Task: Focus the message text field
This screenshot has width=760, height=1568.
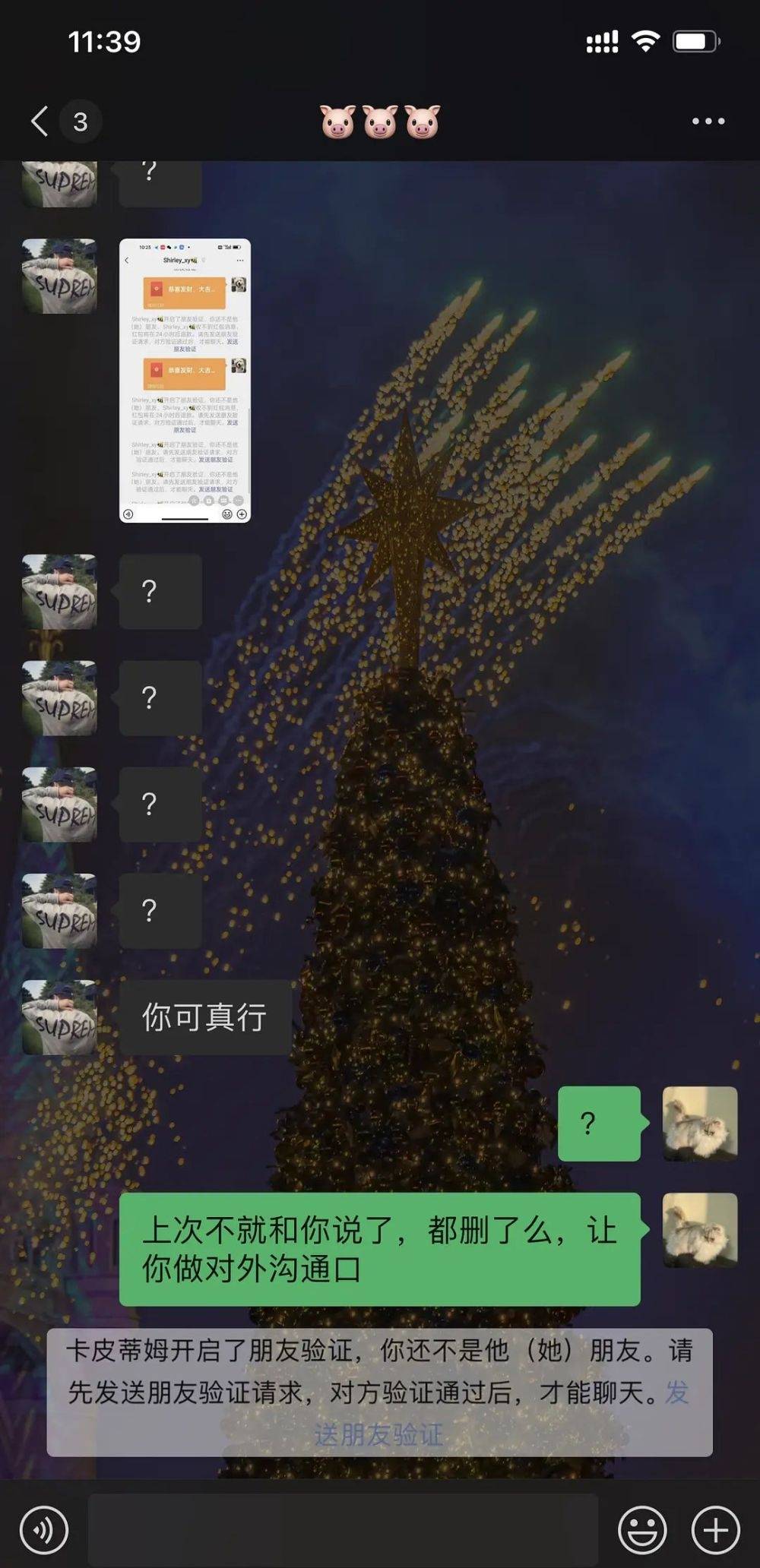Action: pos(344,1530)
